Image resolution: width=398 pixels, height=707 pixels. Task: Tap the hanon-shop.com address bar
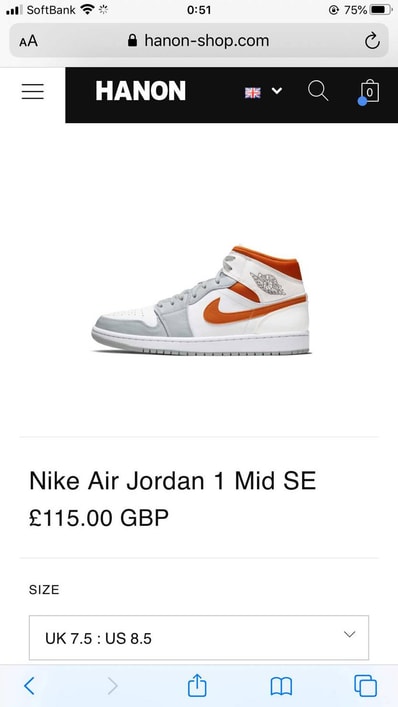(199, 41)
